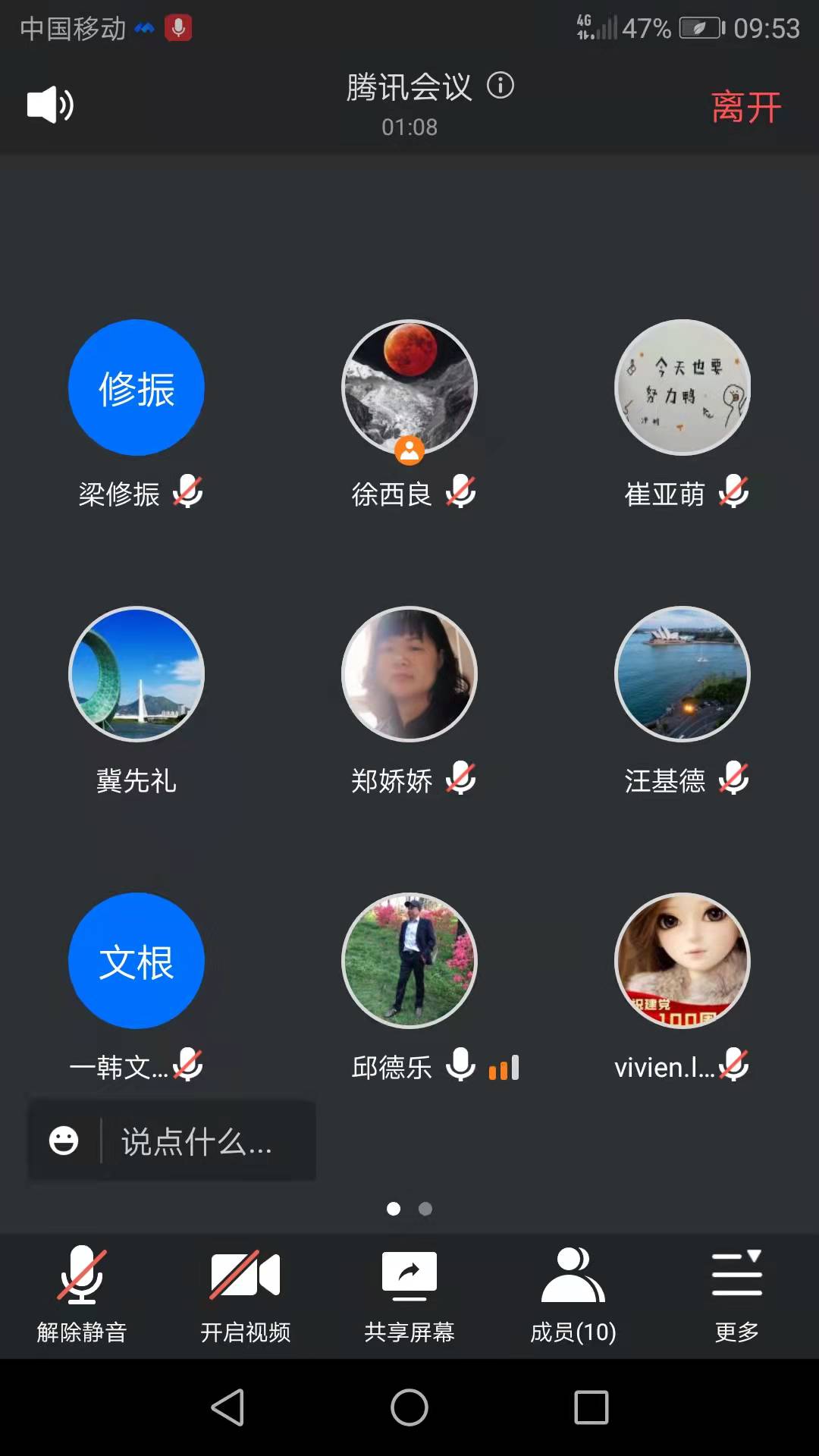The height and width of the screenshot is (1456, 819).
Task: Select participant 梁修振's avatar
Action: (x=136, y=388)
